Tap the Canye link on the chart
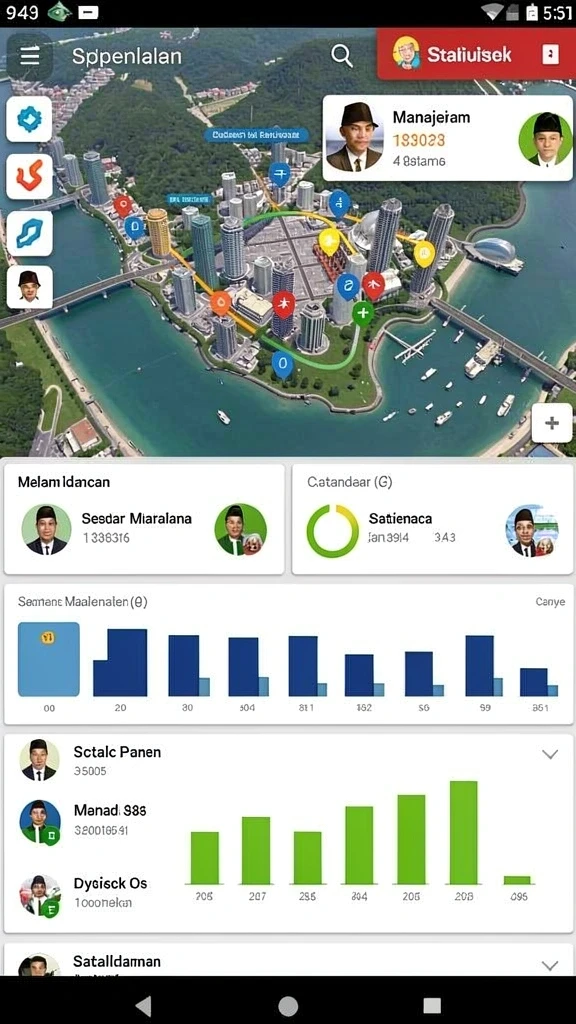The height and width of the screenshot is (1024, 576). point(550,601)
